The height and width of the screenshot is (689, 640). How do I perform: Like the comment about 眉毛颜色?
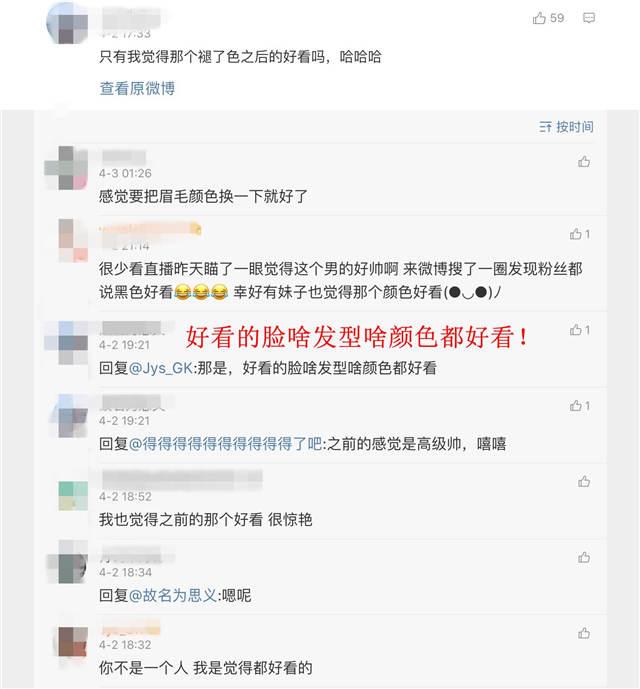[584, 161]
